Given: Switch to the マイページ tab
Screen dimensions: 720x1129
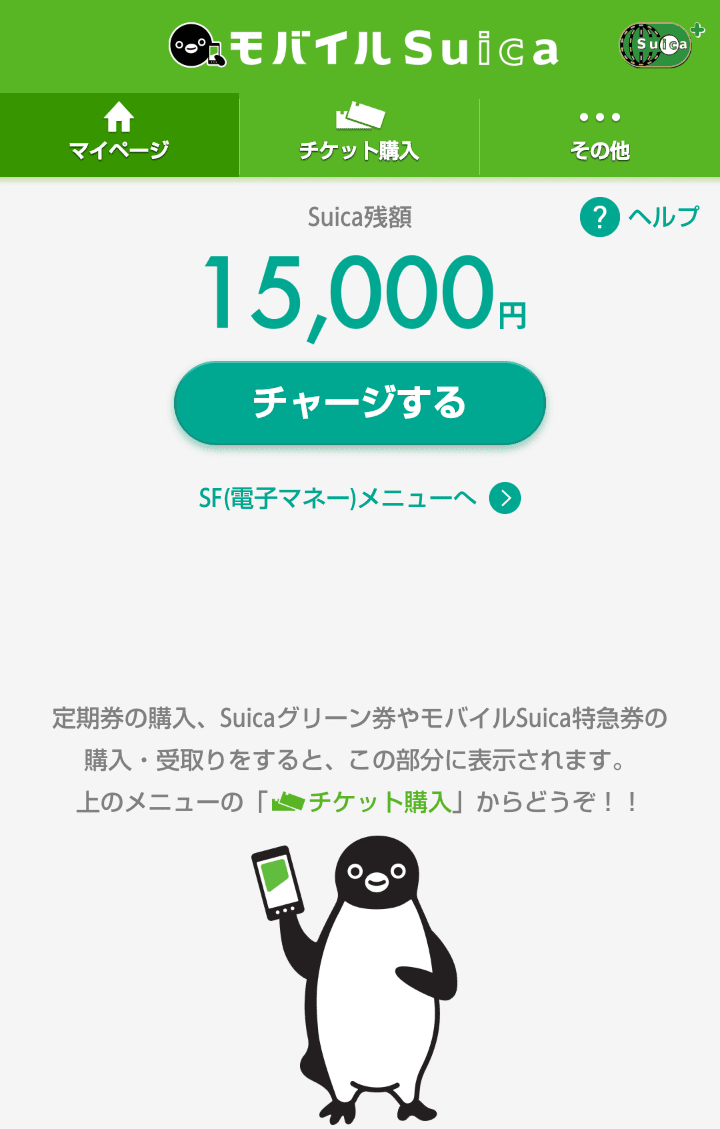Looking at the screenshot, I should pyautogui.click(x=119, y=135).
